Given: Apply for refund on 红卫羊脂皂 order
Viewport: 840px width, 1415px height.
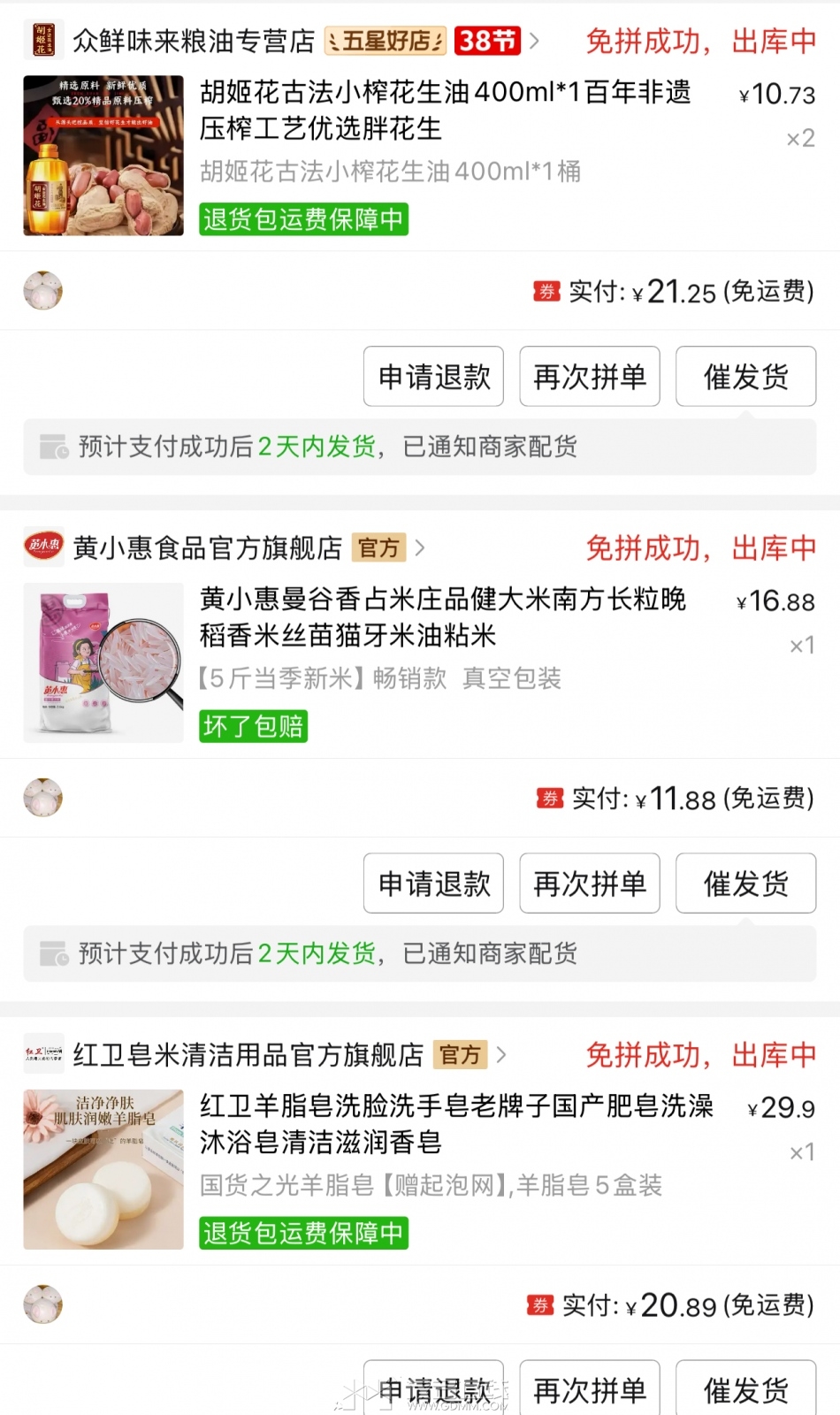Looking at the screenshot, I should click(433, 1388).
